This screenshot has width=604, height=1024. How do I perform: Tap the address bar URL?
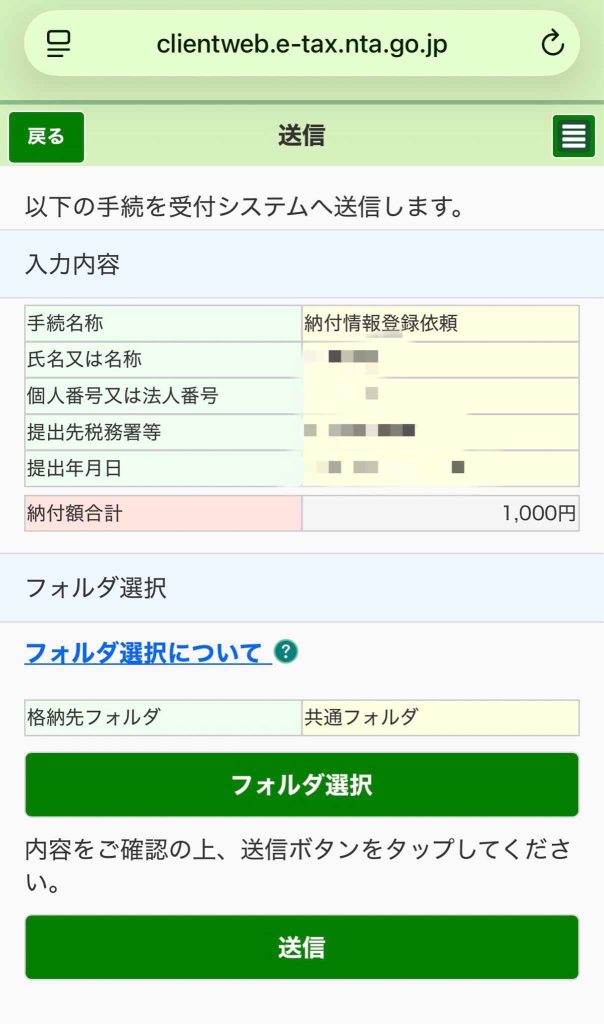301,44
